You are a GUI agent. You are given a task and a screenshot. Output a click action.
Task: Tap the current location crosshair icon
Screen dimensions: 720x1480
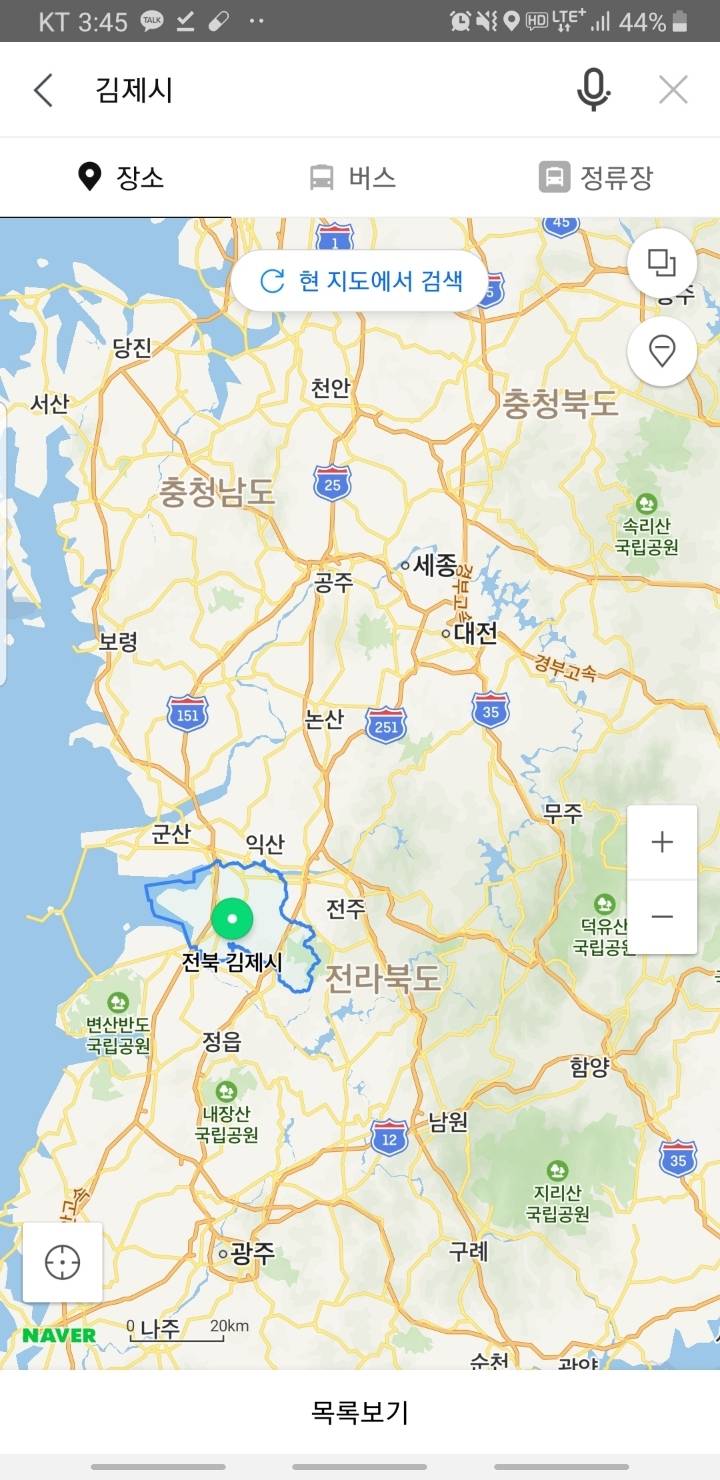[x=62, y=1263]
